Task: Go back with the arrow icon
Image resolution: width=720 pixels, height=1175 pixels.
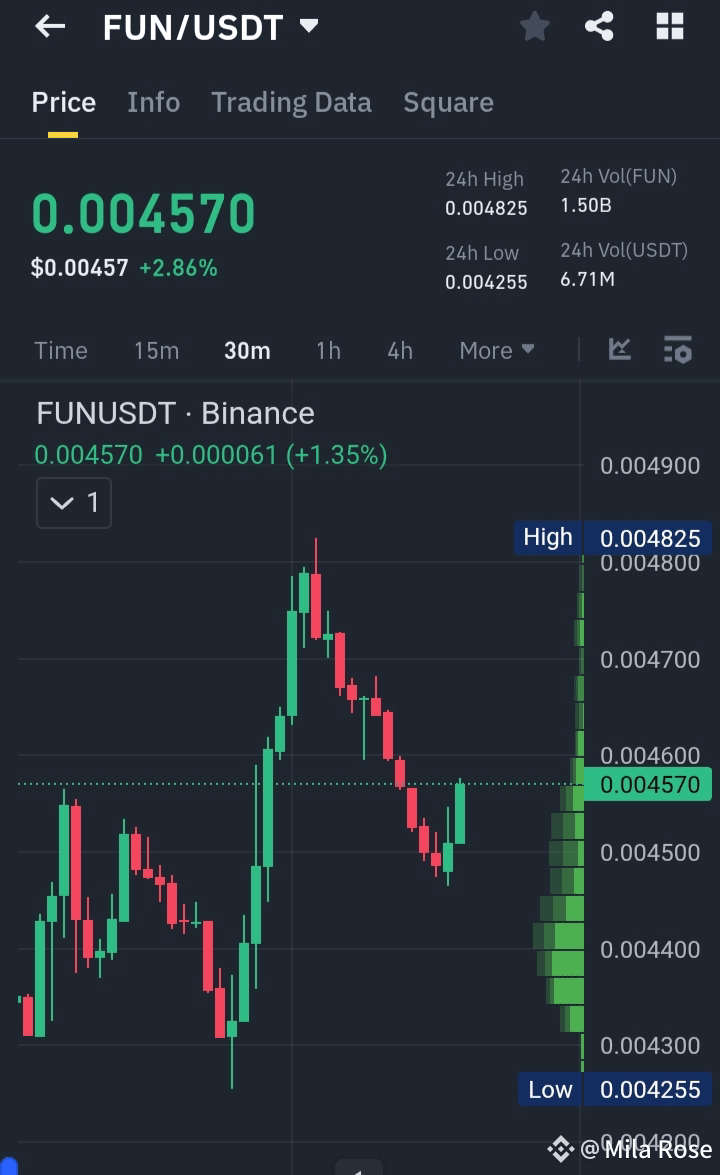Action: coord(48,27)
